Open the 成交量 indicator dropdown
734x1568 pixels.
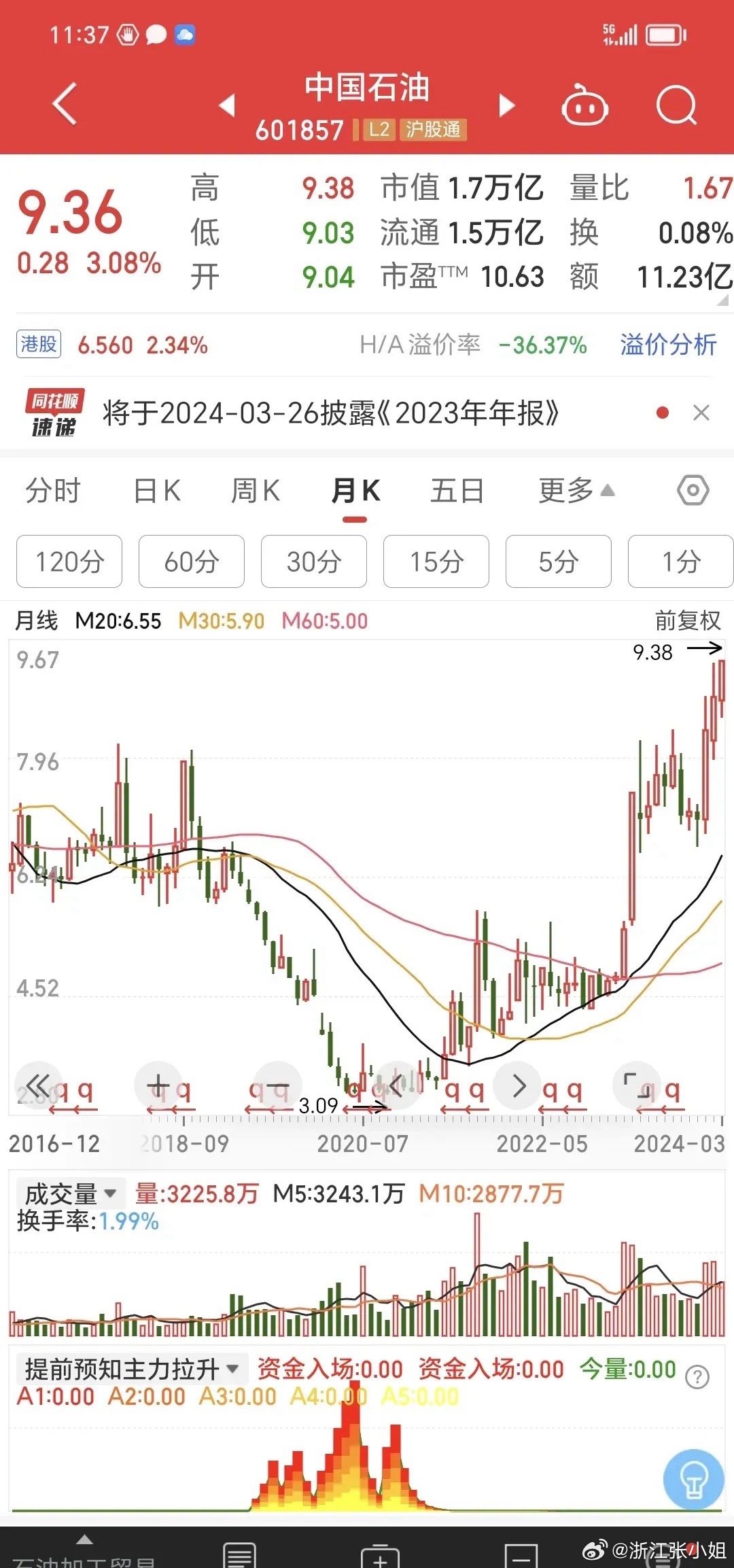[x=71, y=1194]
